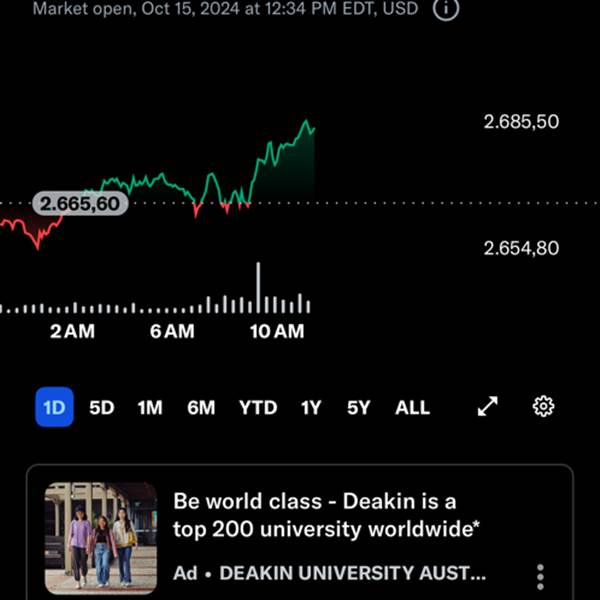The width and height of the screenshot is (600, 600).
Task: Show the ALL time range
Action: pyautogui.click(x=412, y=407)
